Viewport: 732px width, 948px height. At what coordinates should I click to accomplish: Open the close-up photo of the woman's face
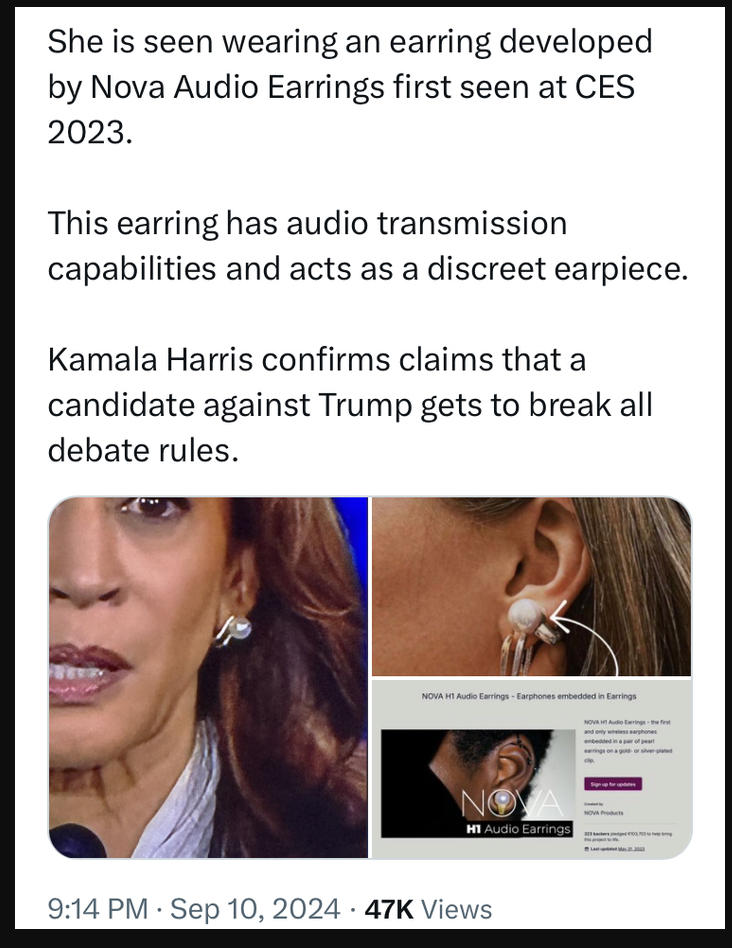point(208,677)
